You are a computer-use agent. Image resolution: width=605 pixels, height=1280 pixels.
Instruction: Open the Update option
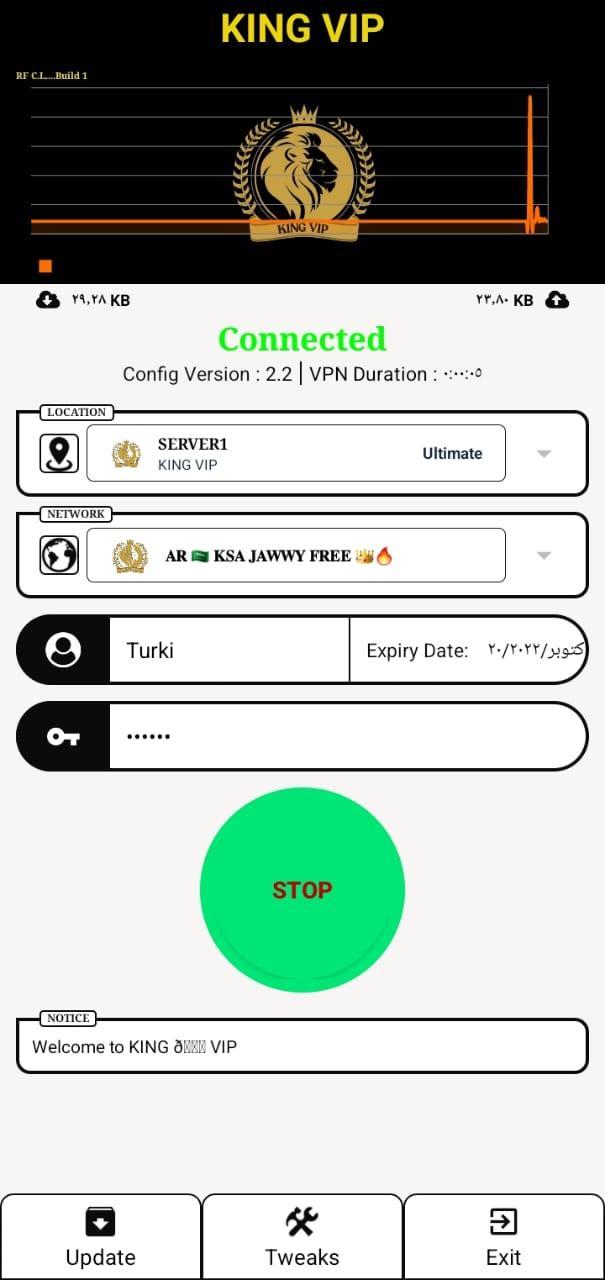coord(100,1237)
